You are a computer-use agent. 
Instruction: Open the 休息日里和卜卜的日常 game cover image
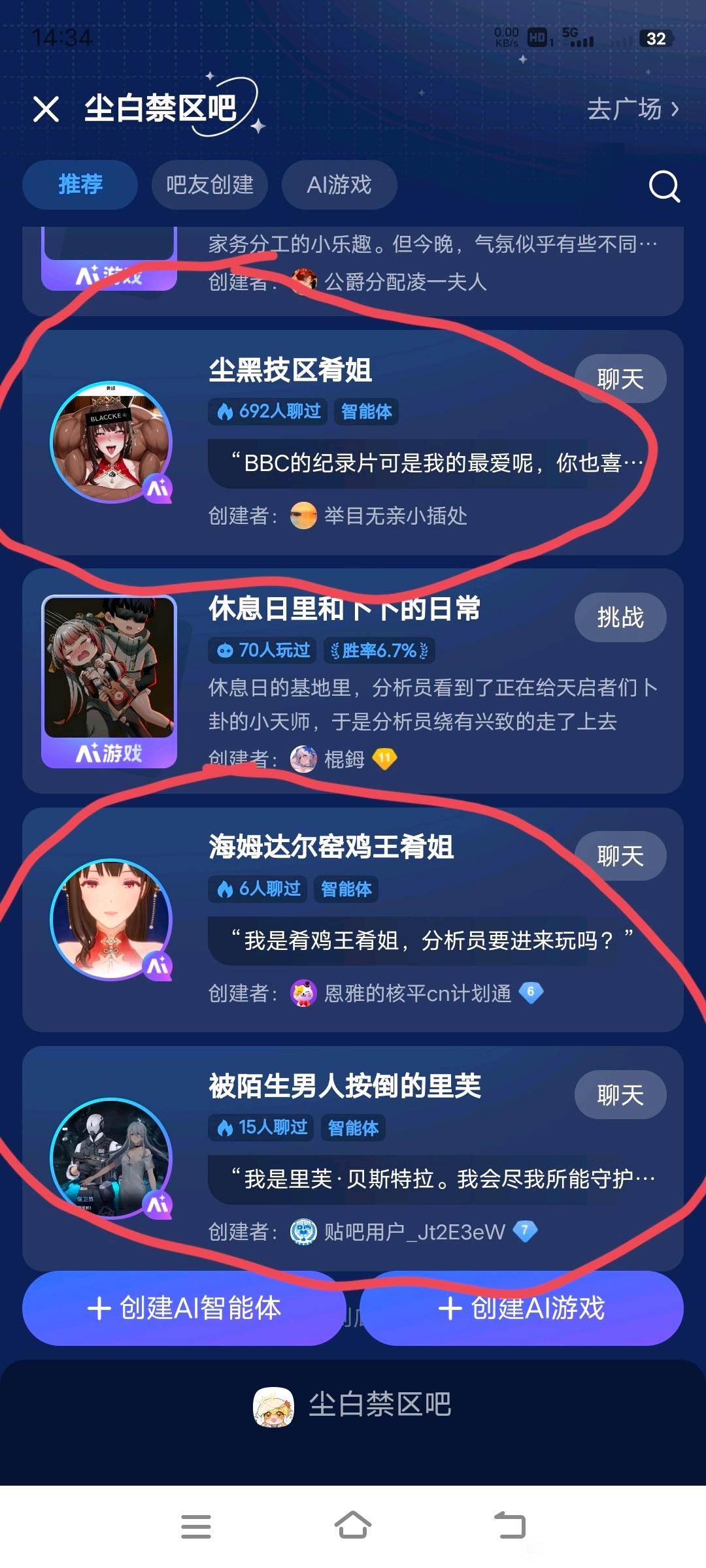click(x=109, y=681)
